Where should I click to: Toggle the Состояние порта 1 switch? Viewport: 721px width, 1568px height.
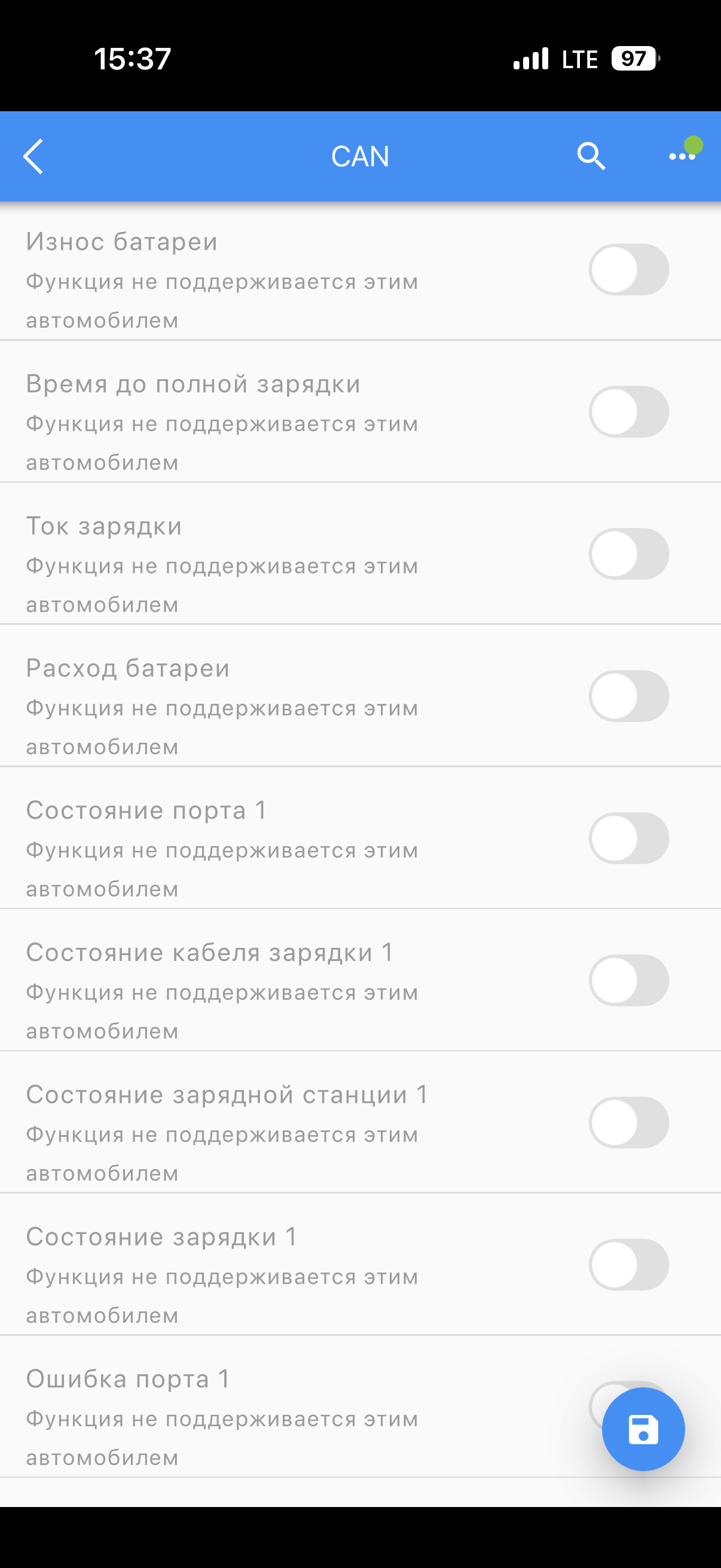[628, 838]
